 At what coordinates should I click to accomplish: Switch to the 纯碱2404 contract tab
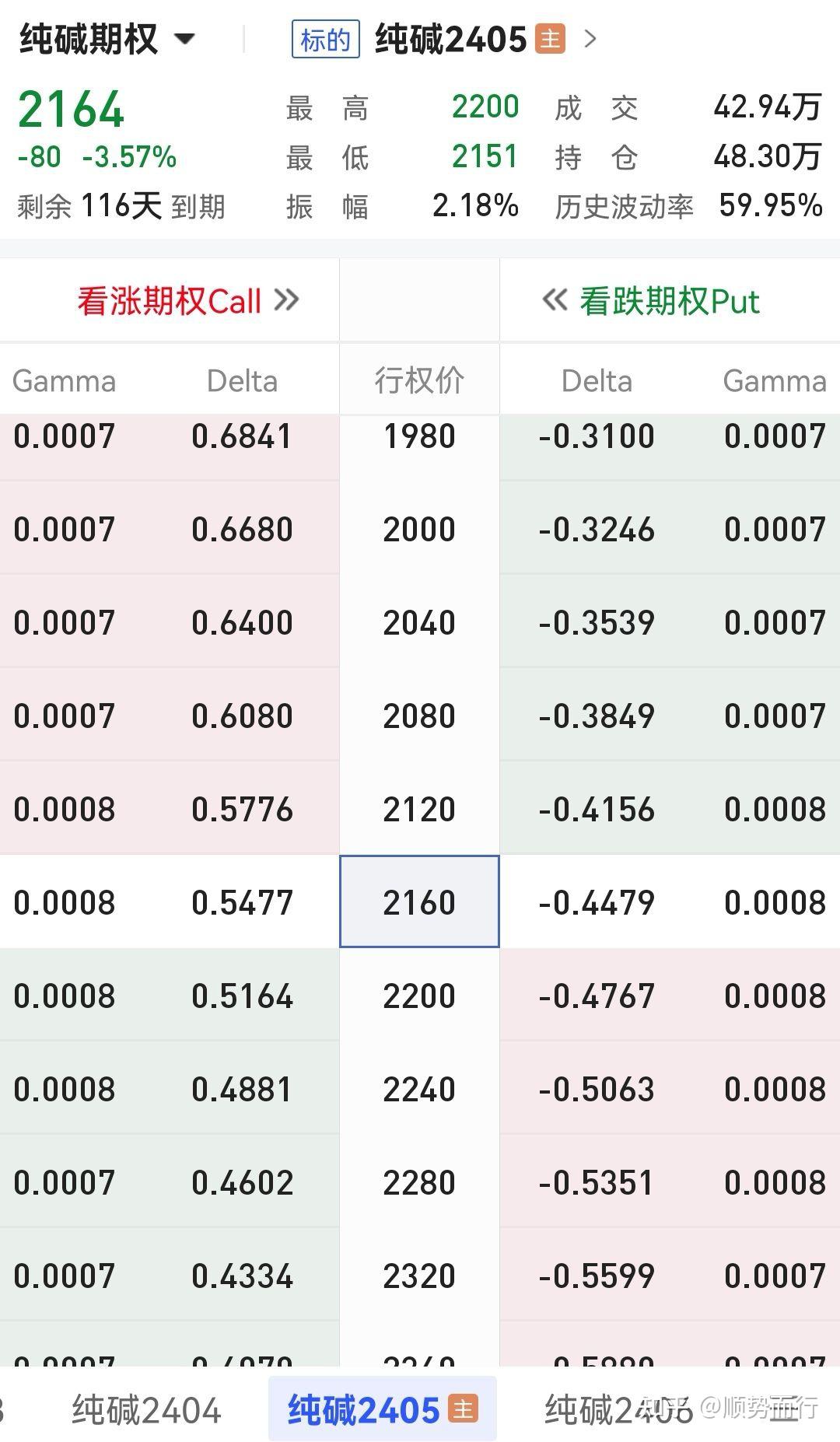146,1409
